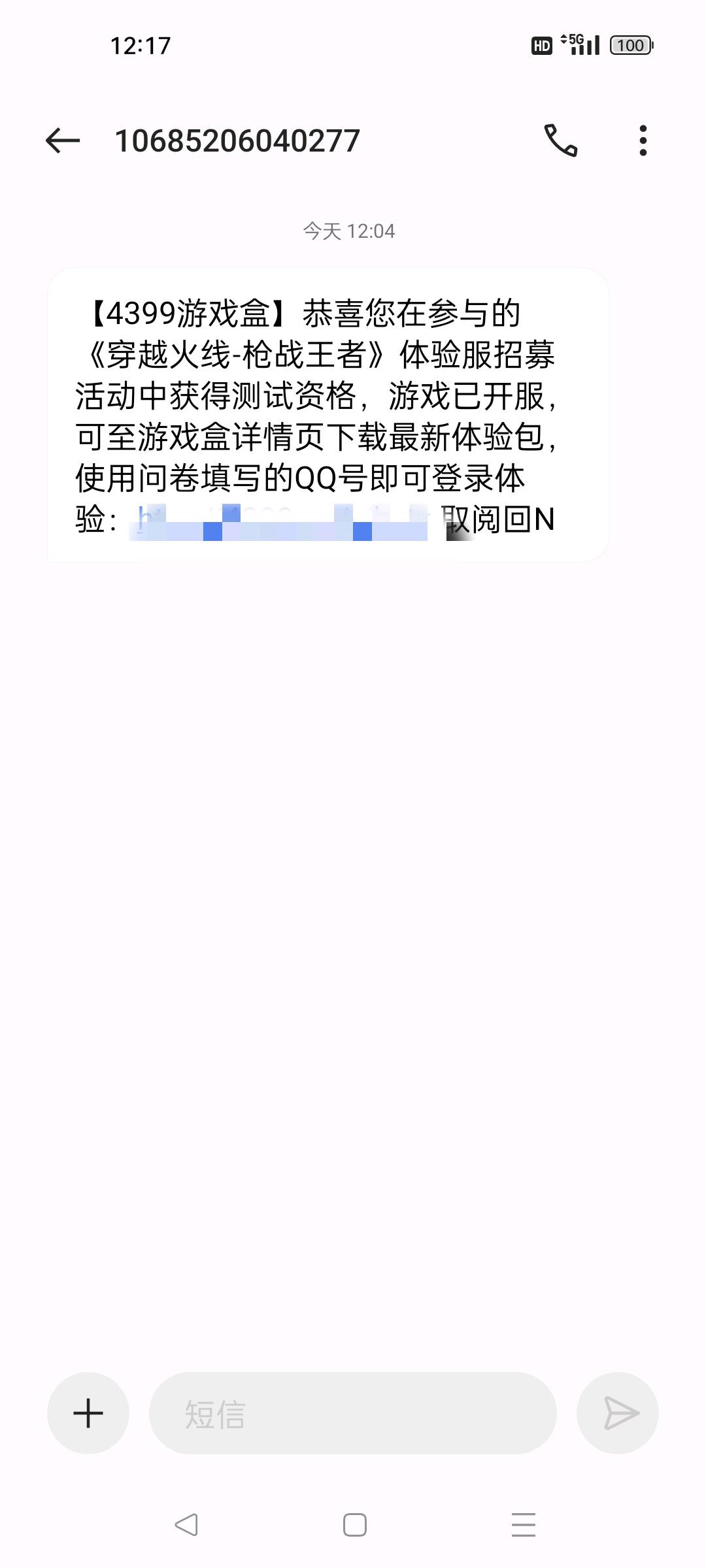Open the partially hidden link in message
The height and width of the screenshot is (1568, 706).
(281, 521)
